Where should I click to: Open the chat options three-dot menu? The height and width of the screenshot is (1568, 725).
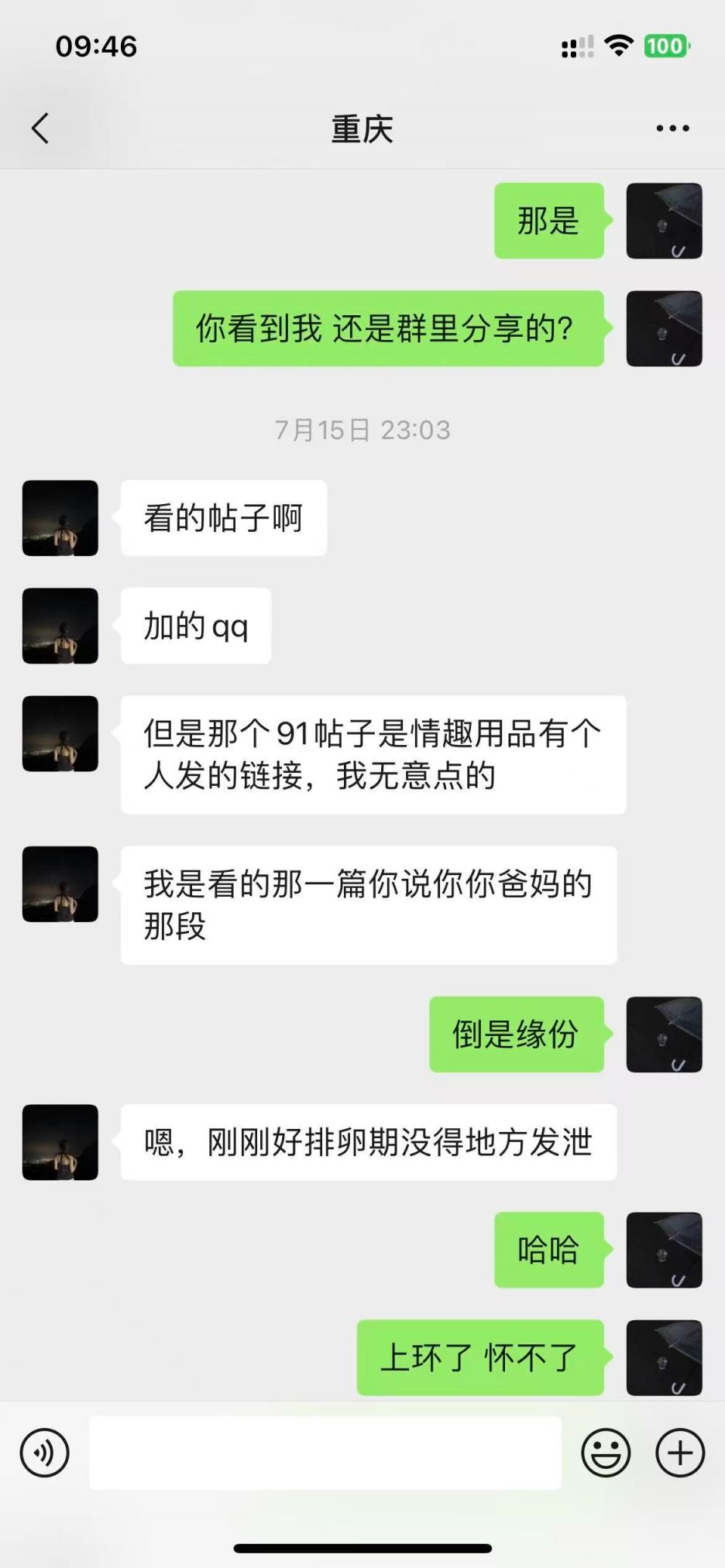[672, 129]
